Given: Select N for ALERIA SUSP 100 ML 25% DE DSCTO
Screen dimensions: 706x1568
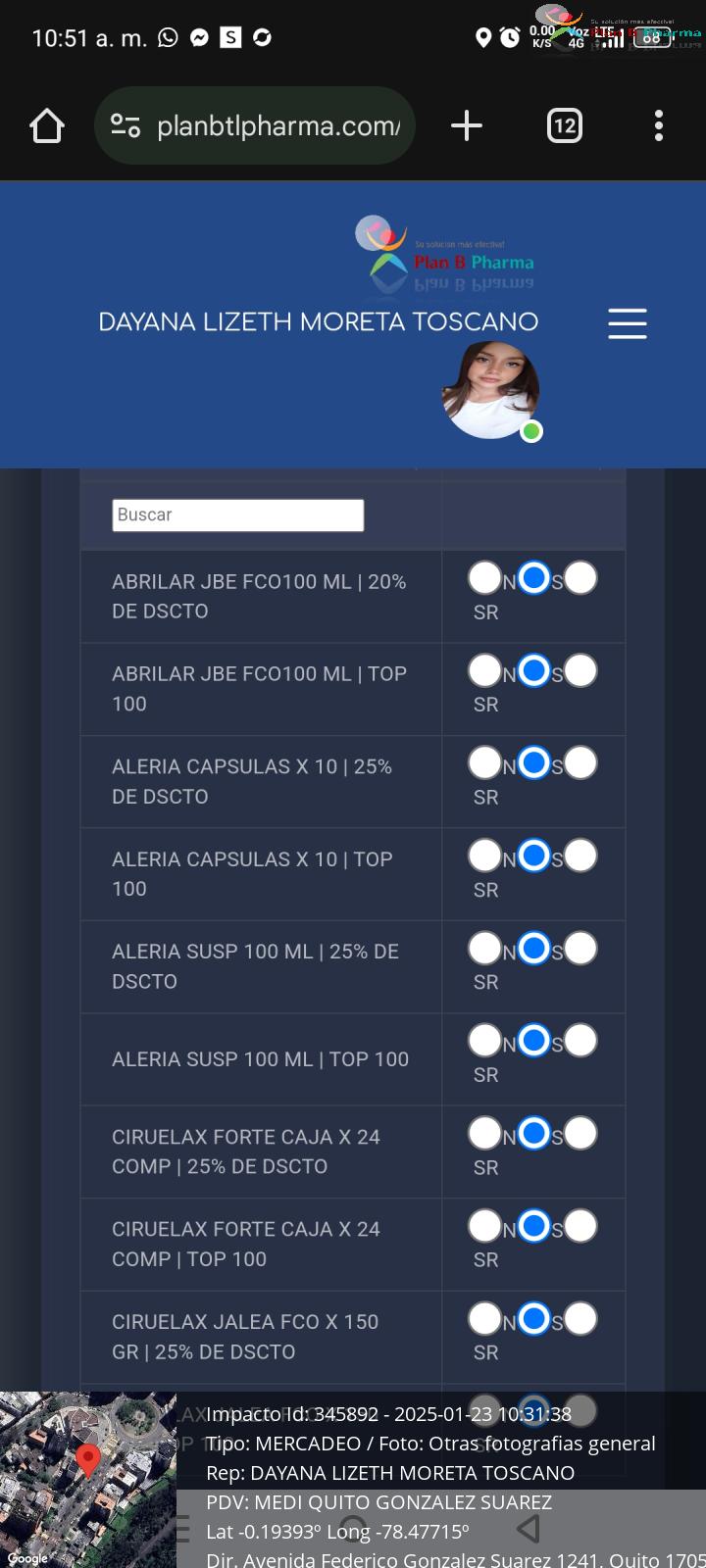Looking at the screenshot, I should coord(485,949).
